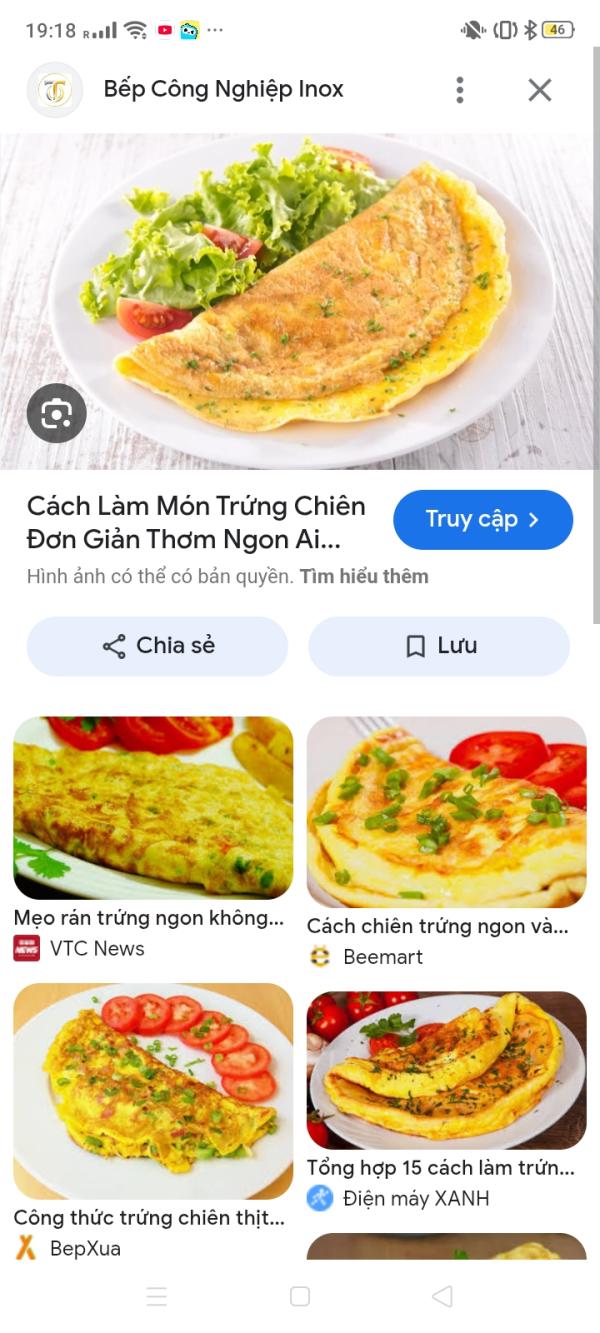The image size is (600, 1333).
Task: Open the Bếp Công Nghiệp Inox source page
Action: coord(223,90)
